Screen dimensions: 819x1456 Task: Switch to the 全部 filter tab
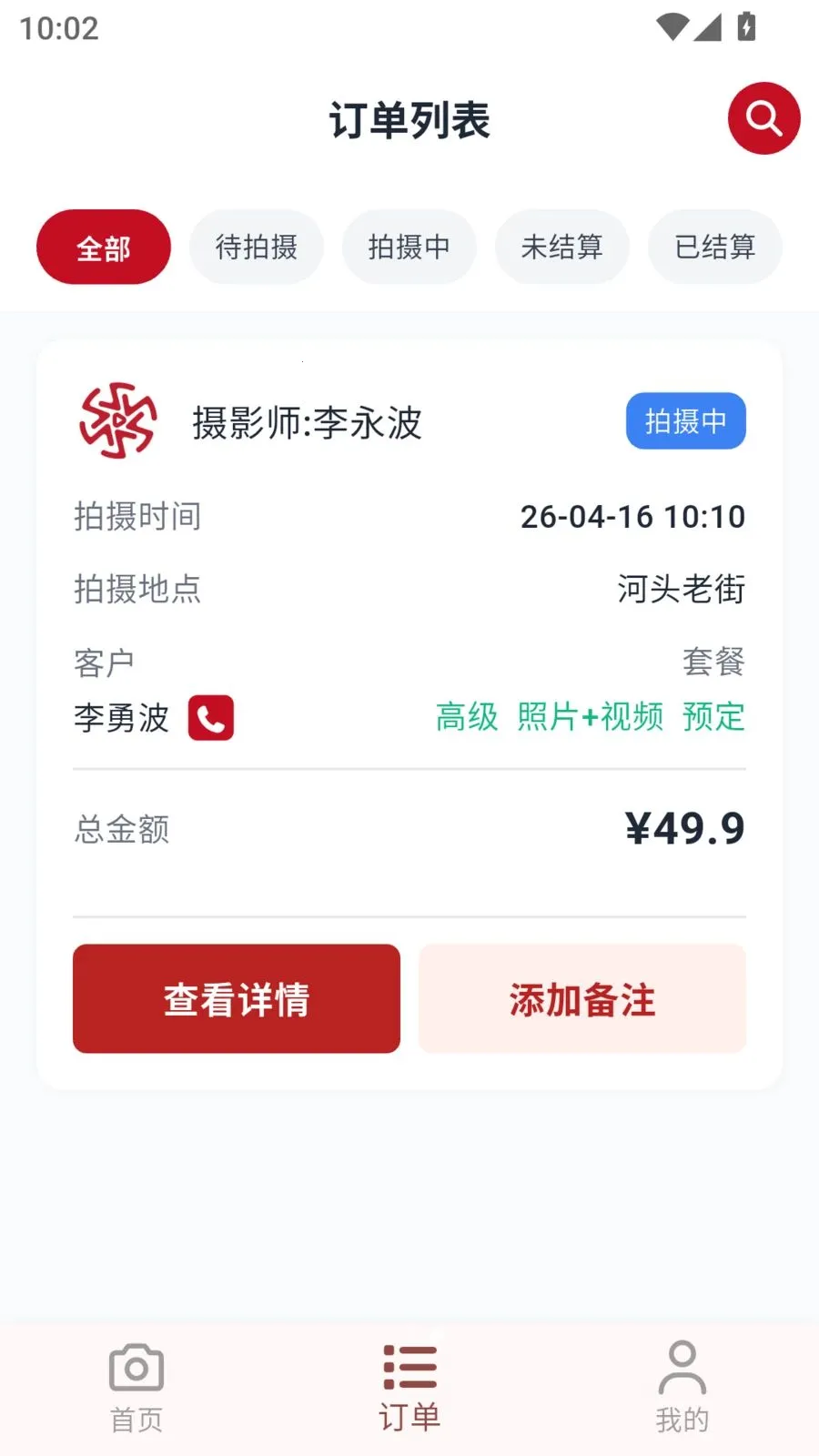click(103, 247)
